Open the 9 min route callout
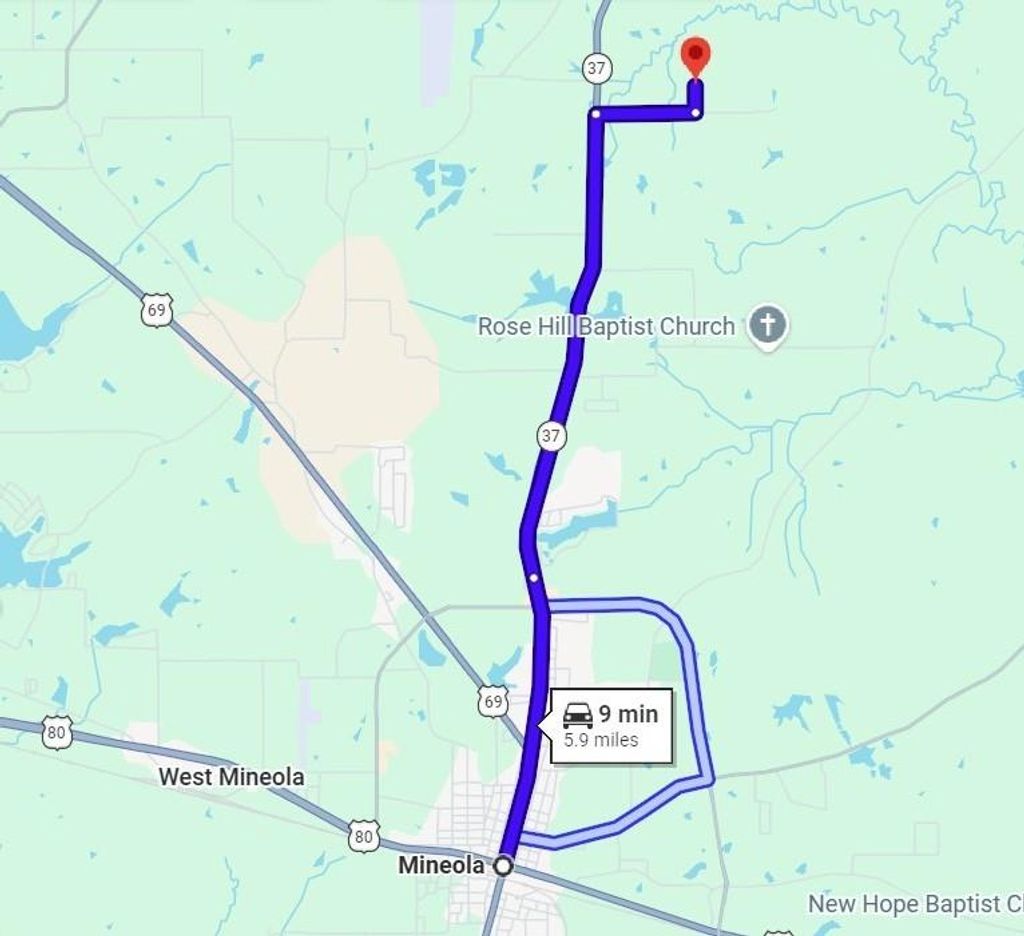Viewport: 1024px width, 936px height. pos(610,725)
